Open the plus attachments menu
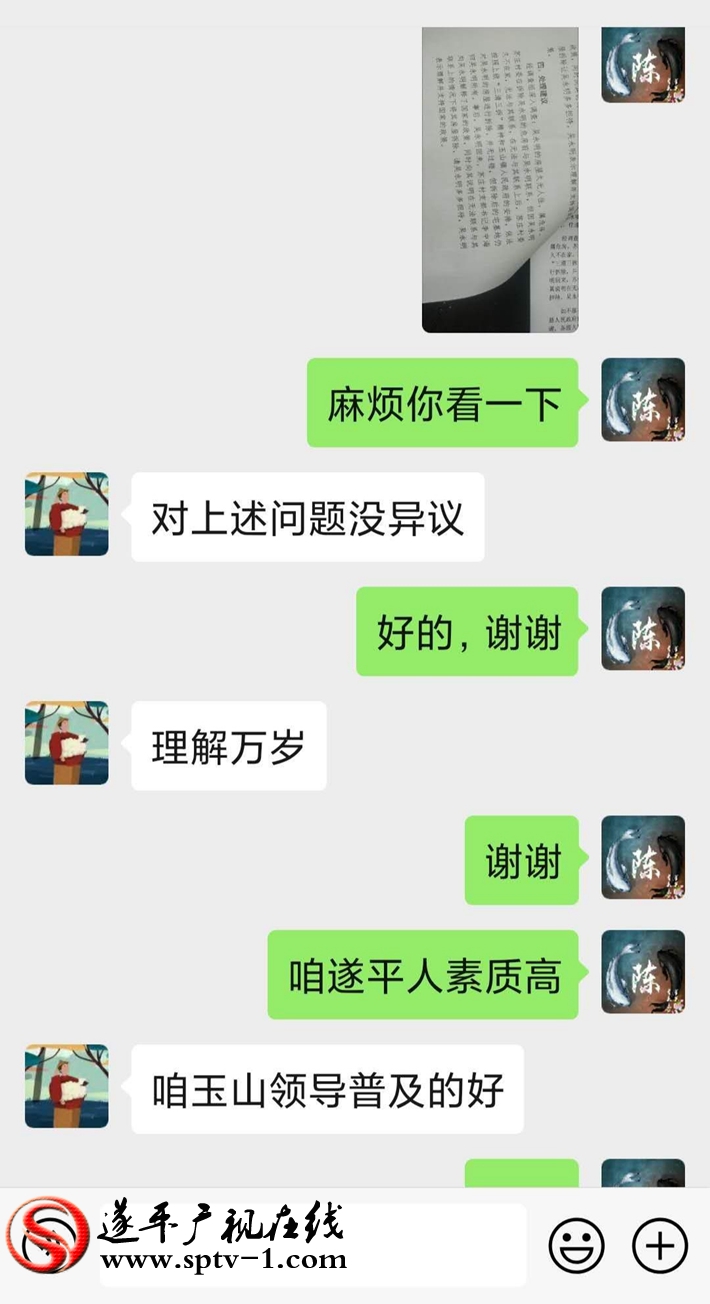 pyautogui.click(x=660, y=1246)
